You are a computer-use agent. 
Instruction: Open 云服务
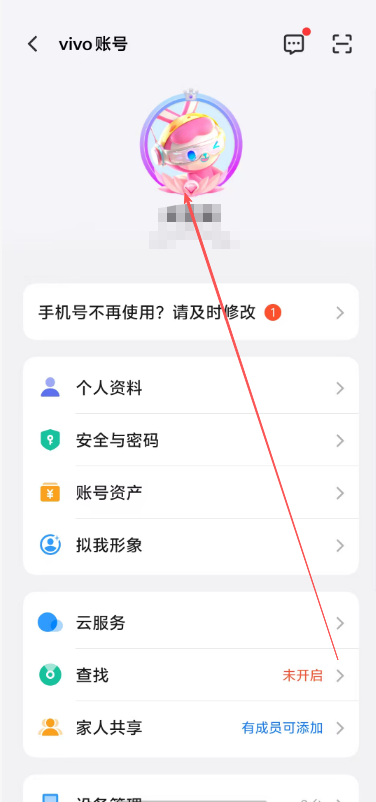coord(191,623)
